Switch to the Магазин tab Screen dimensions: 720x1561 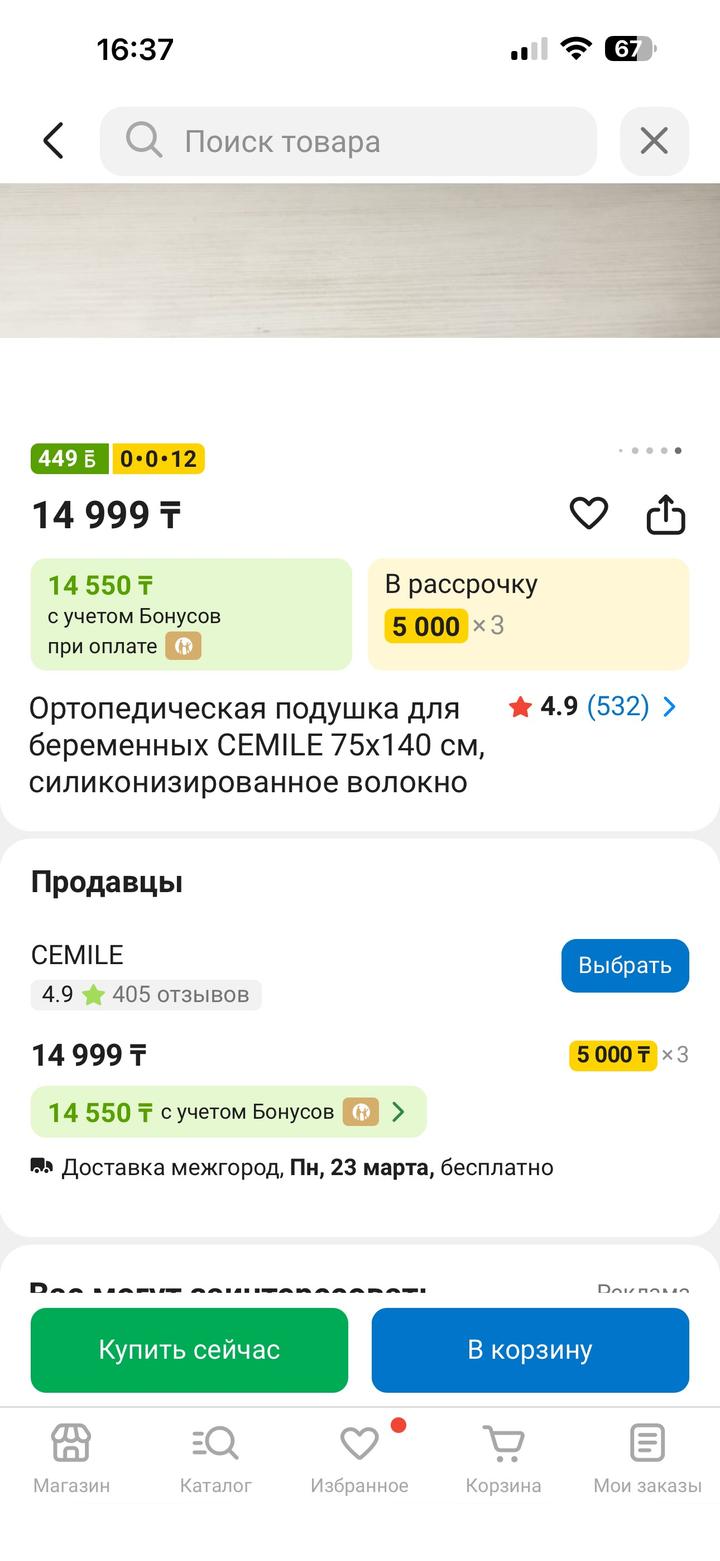tap(71, 1458)
